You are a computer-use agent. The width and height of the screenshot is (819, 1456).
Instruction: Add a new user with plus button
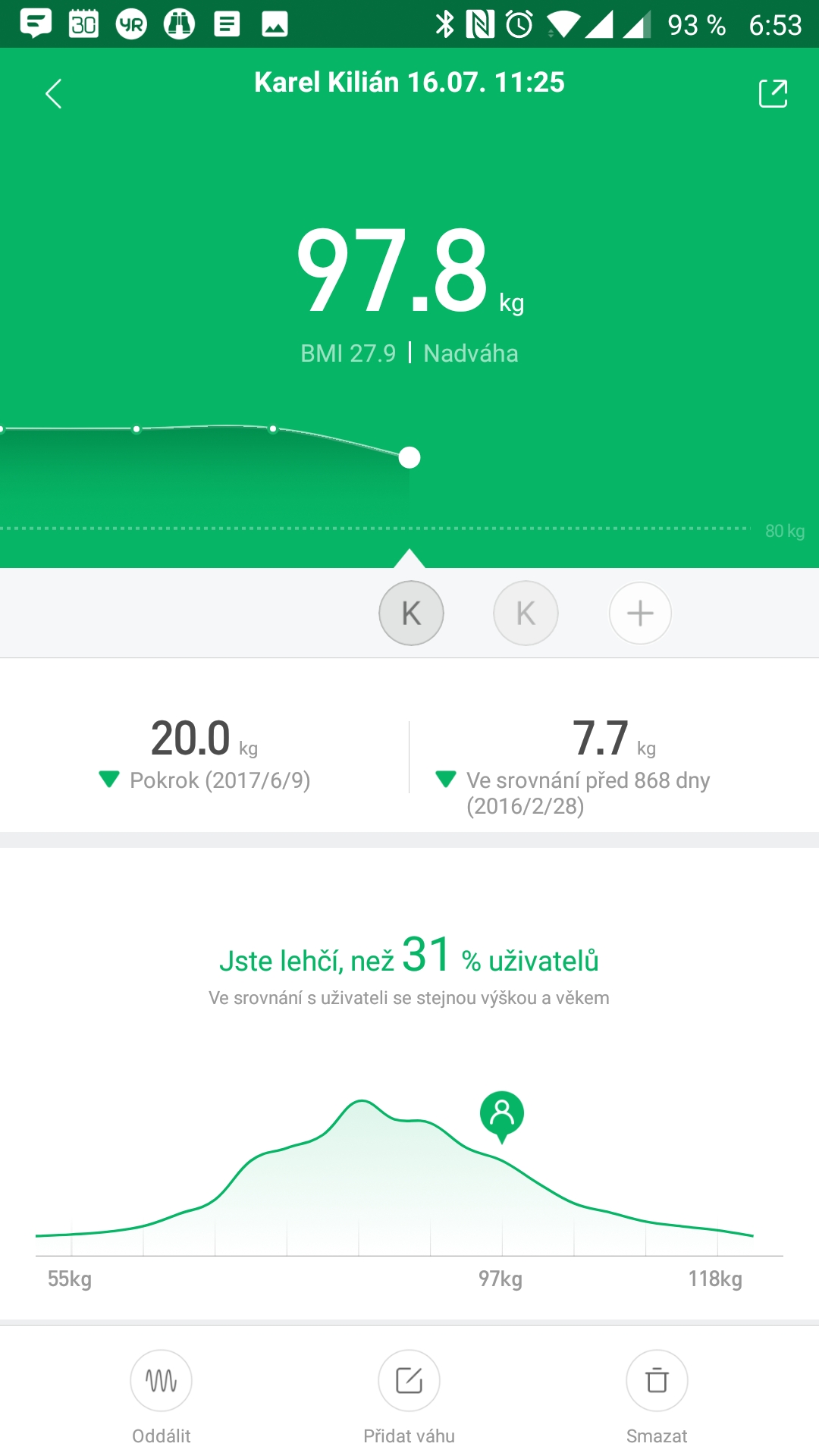tap(640, 613)
